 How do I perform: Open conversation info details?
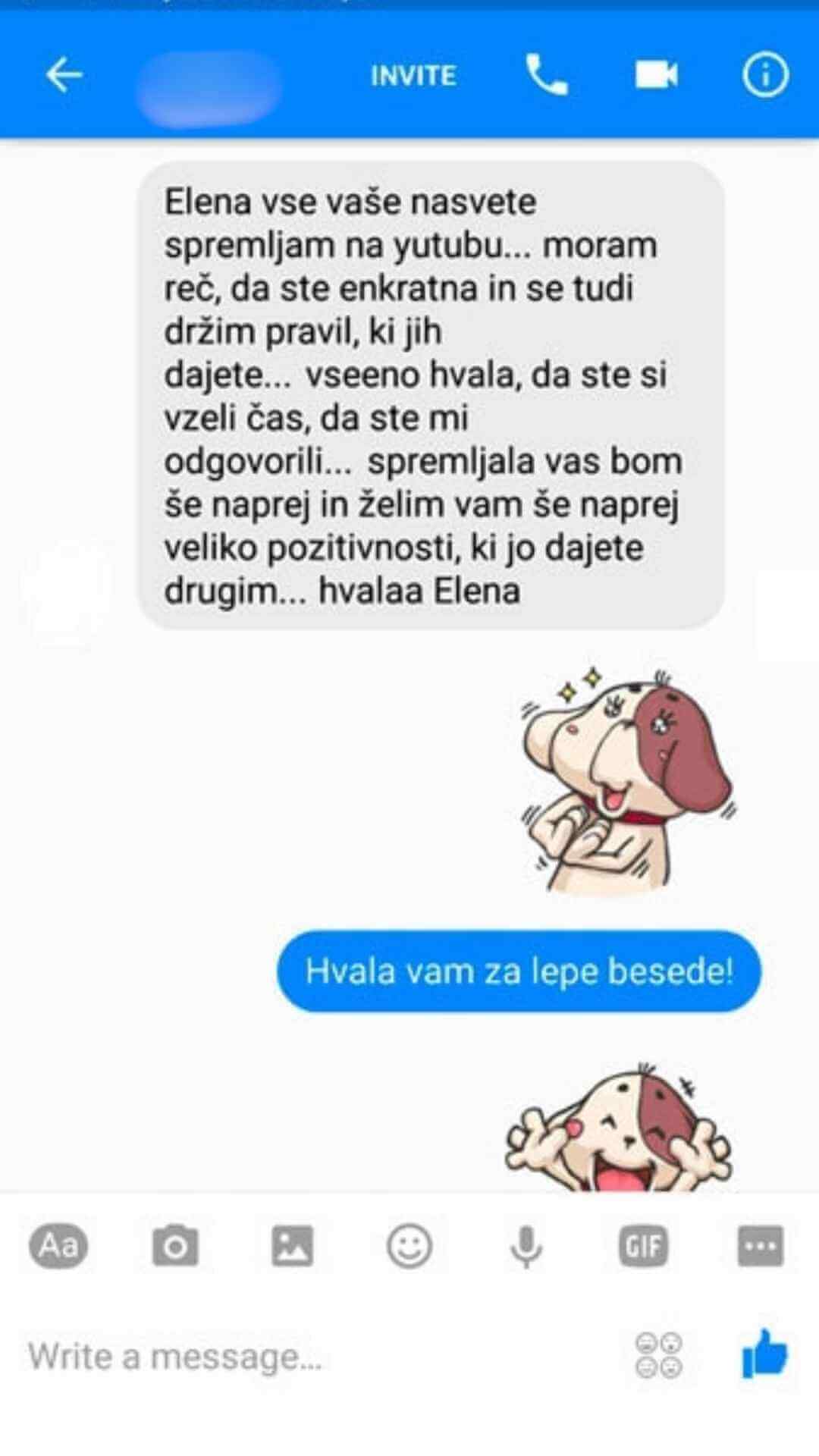(x=764, y=75)
